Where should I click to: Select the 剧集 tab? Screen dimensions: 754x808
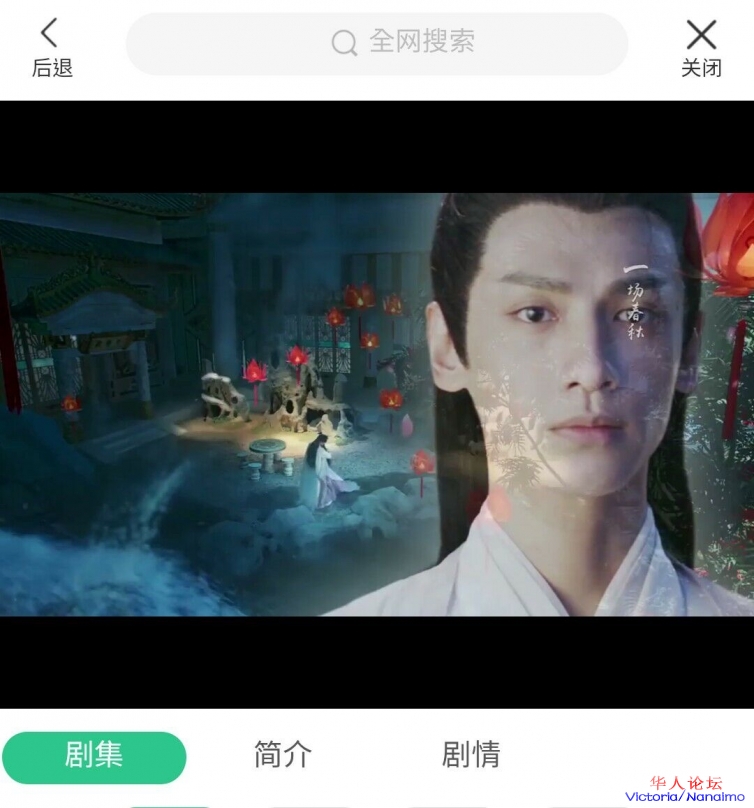tap(94, 756)
